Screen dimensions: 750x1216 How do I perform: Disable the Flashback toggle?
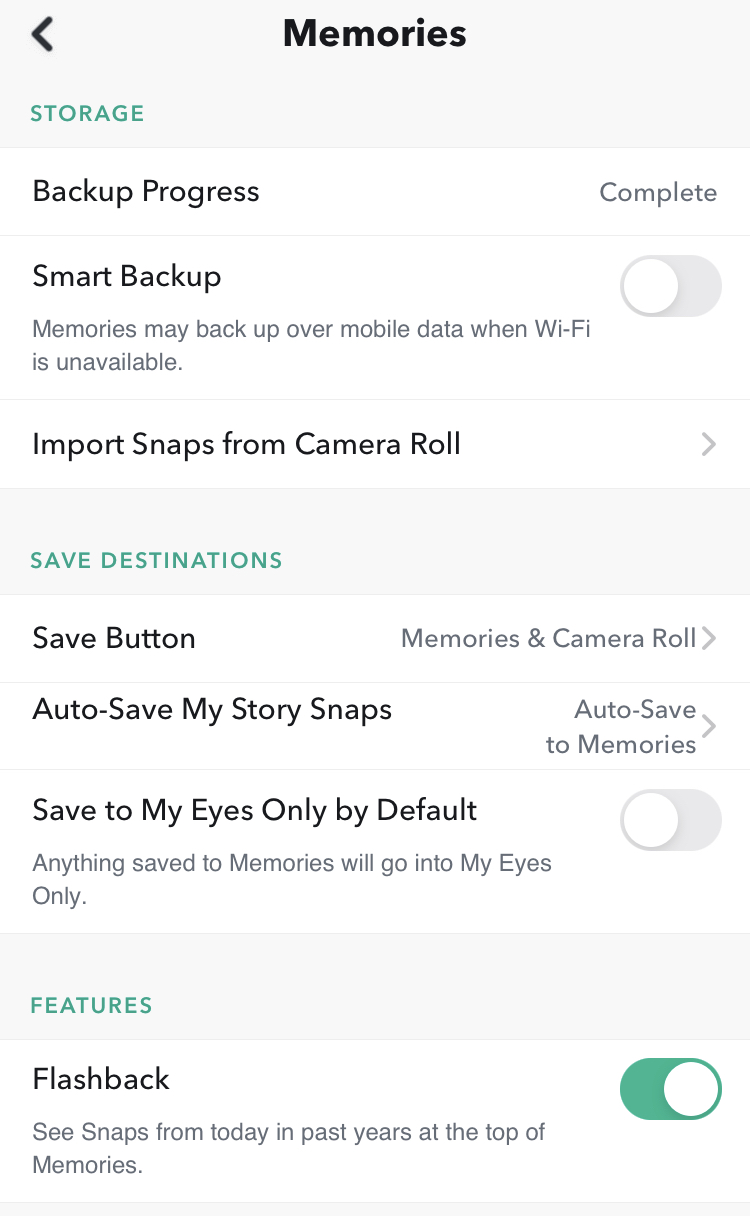(670, 1089)
